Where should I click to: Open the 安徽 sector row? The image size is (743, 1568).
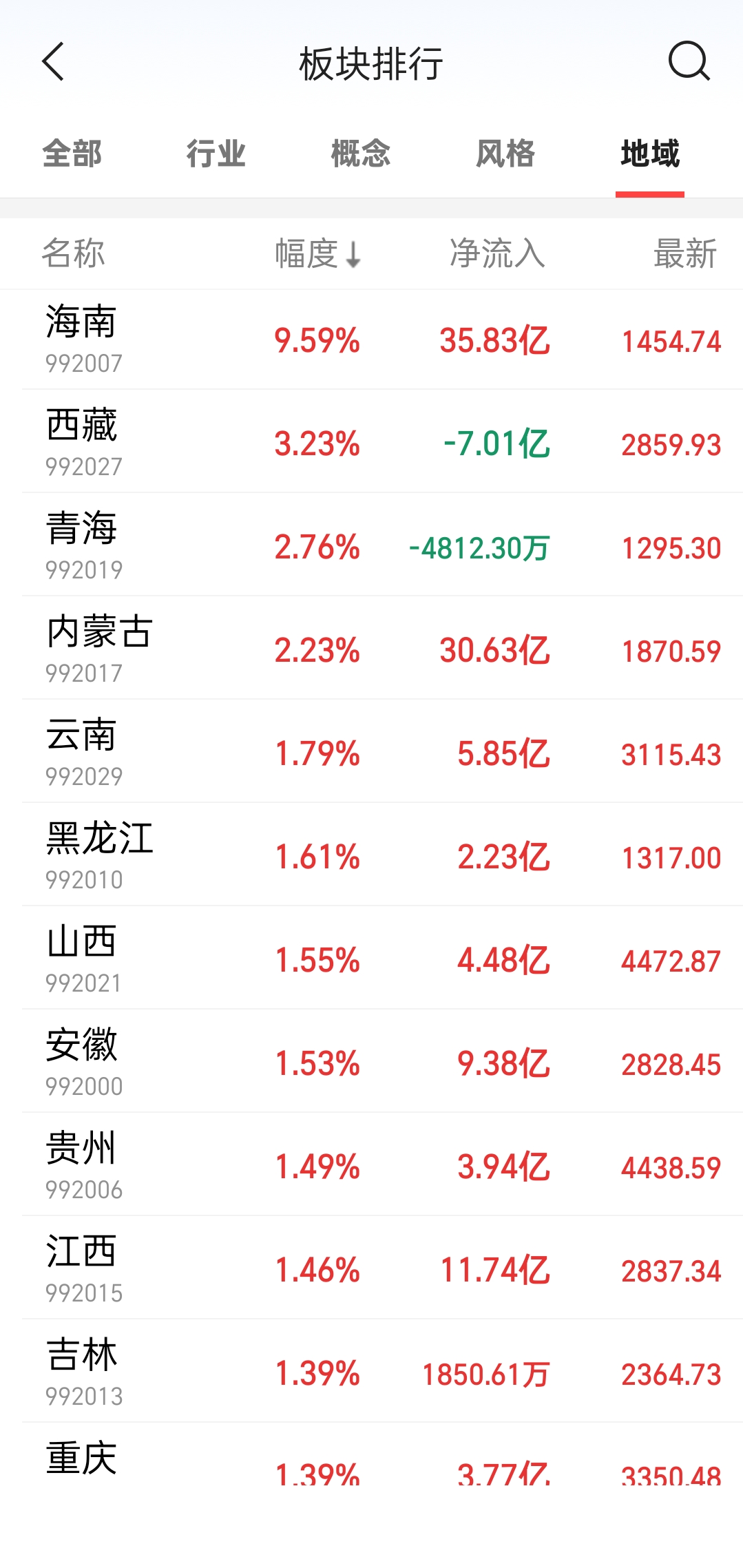point(372,1061)
